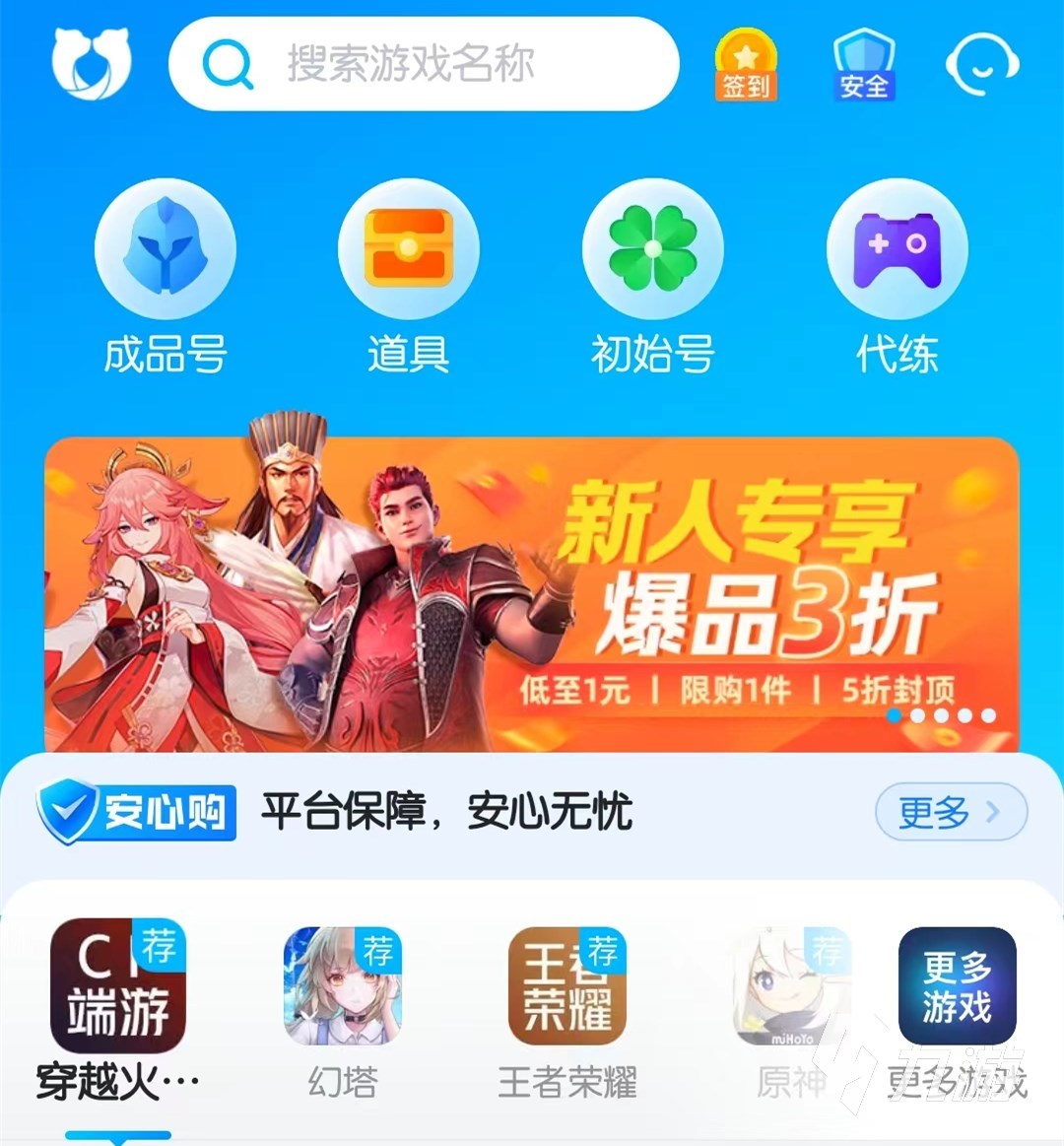Viewport: 1064px width, 1146px height.
Task: Tap the search game name box
Action: (x=424, y=64)
